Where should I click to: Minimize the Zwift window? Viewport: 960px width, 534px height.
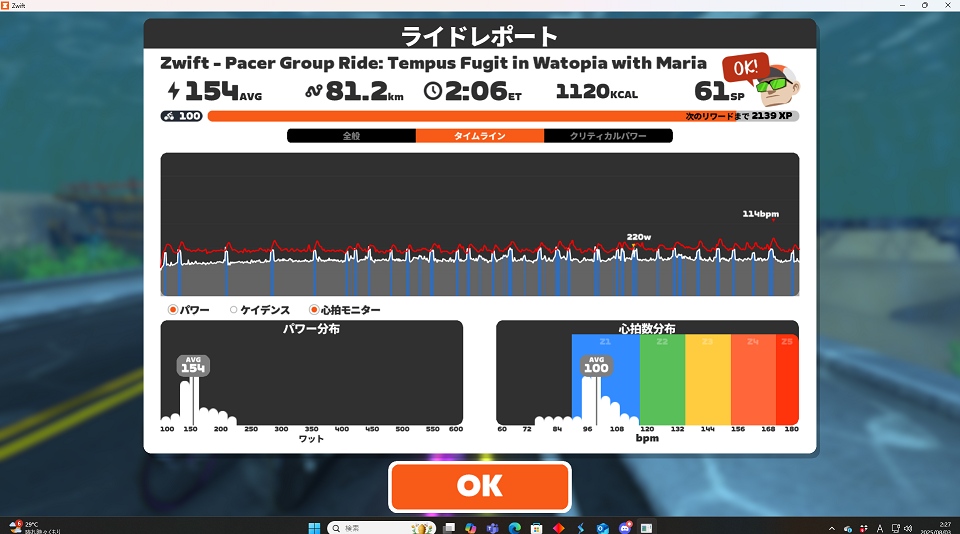point(898,6)
